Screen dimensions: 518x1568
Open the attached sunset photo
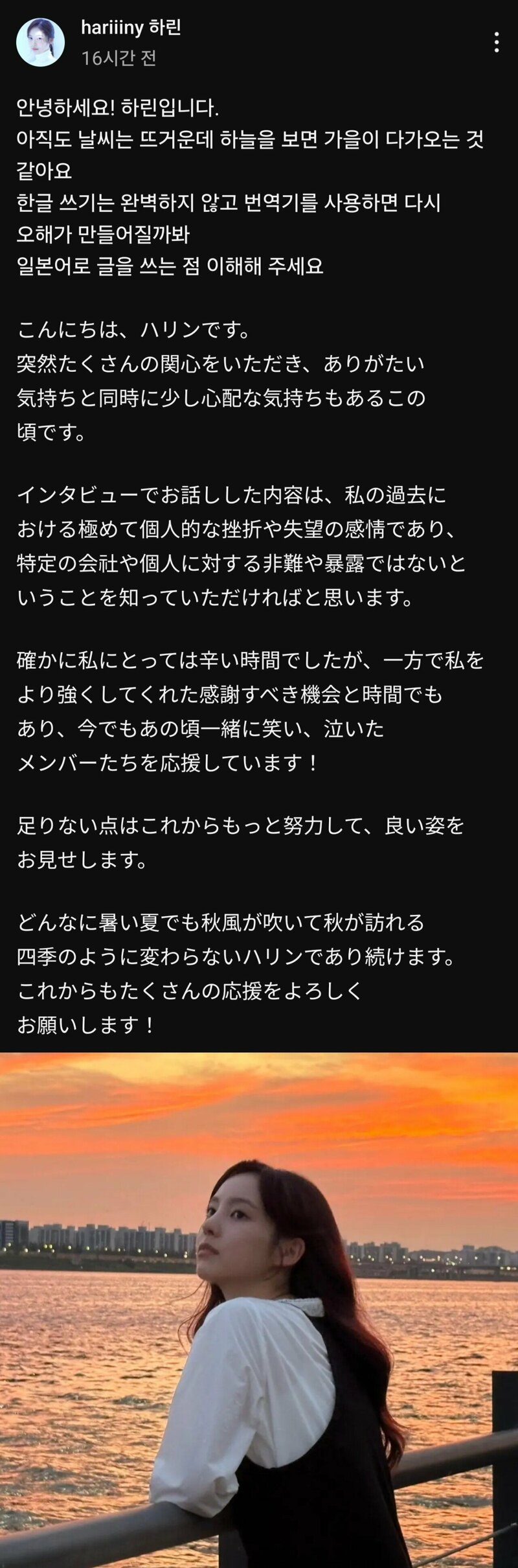[x=259, y=1309]
